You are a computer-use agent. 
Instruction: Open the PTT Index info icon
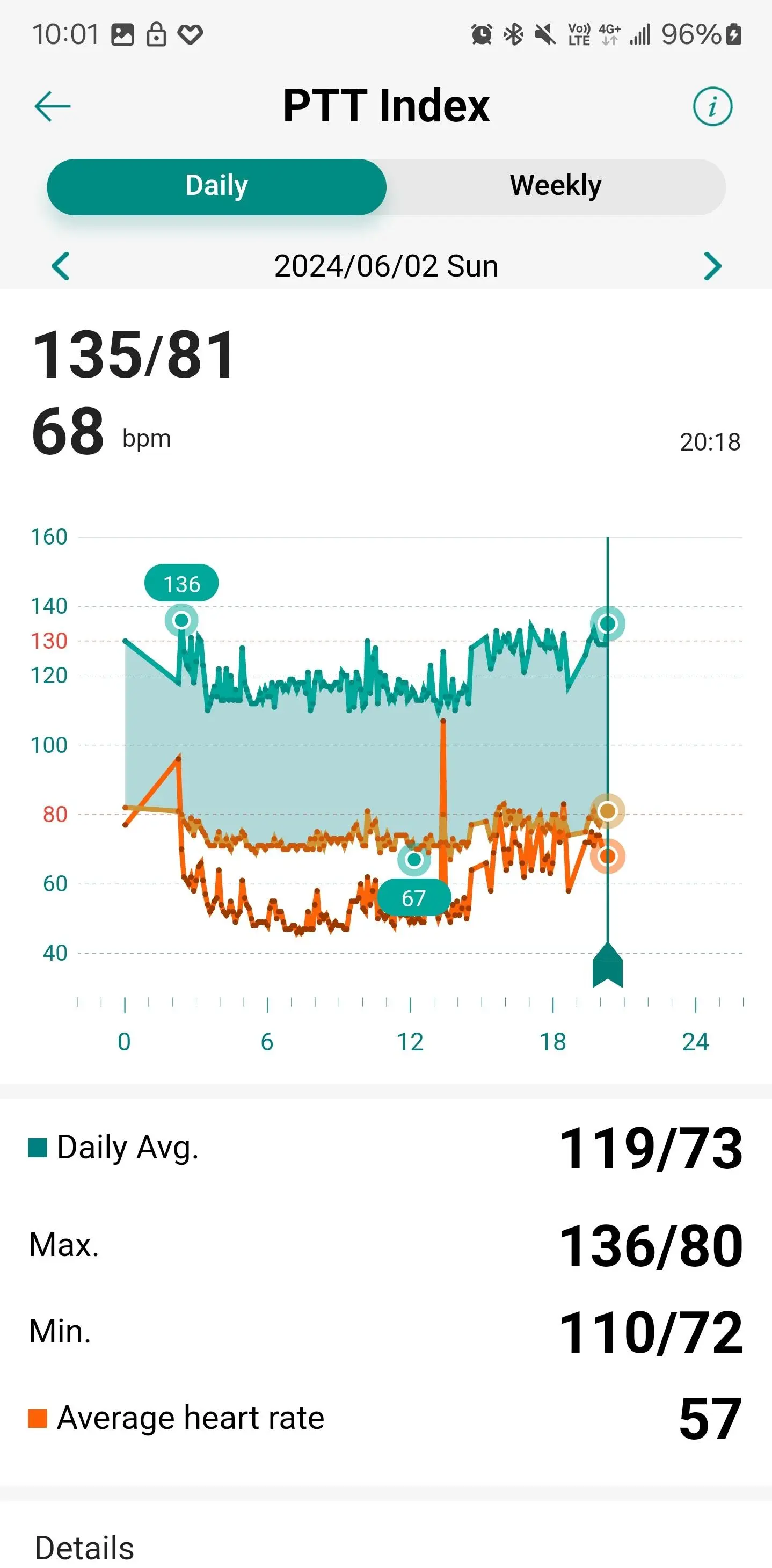[x=712, y=106]
